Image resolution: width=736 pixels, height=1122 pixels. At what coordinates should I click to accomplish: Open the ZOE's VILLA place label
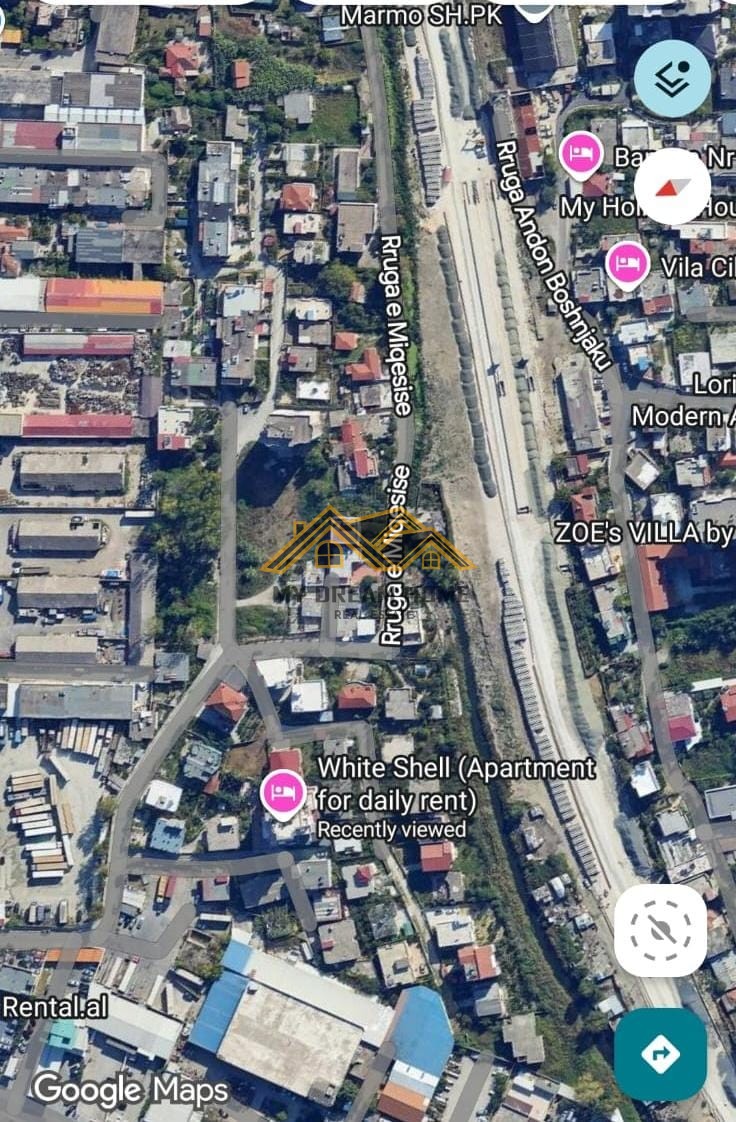644,533
